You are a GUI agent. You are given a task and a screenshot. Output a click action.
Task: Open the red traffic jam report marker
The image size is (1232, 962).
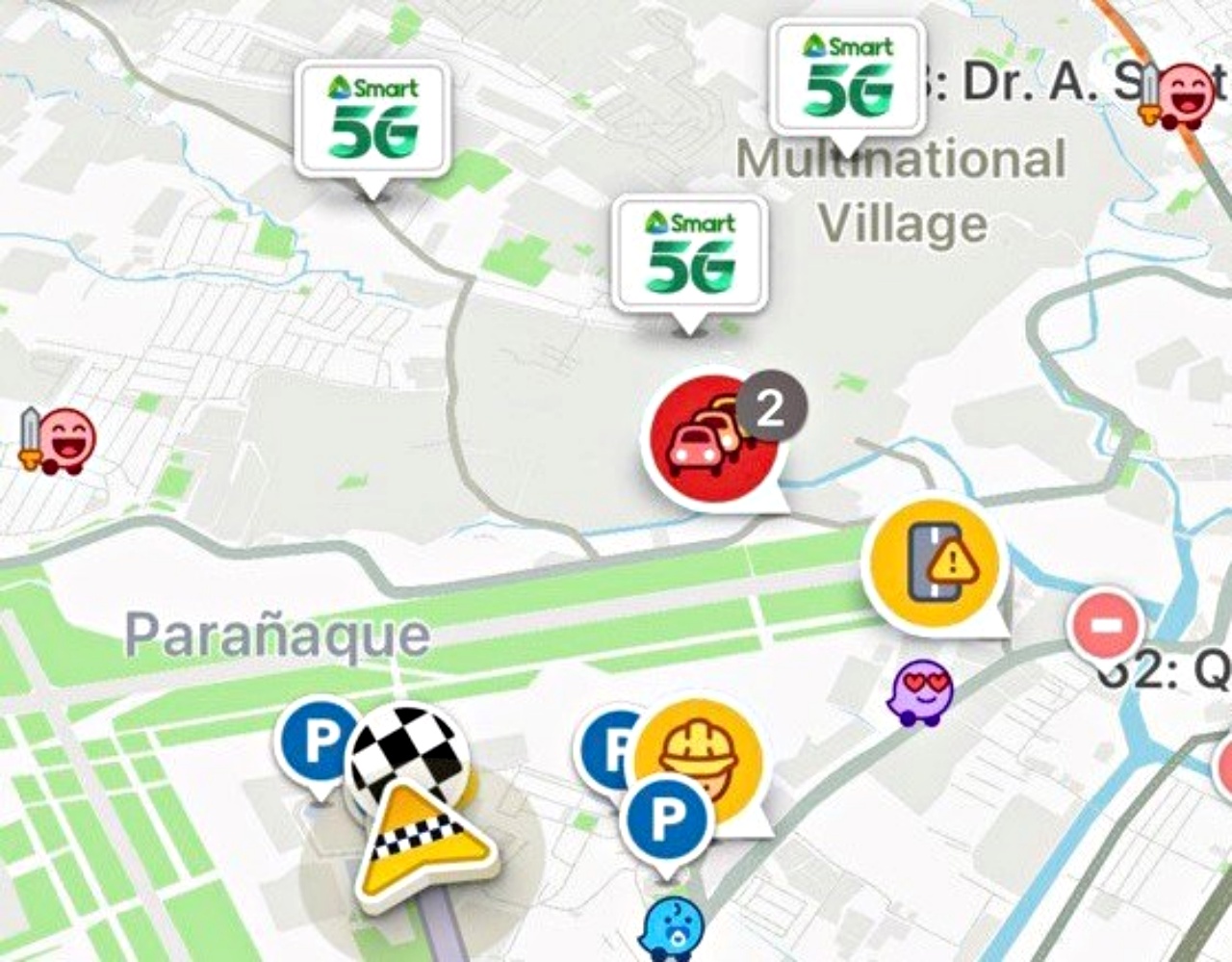click(x=710, y=438)
